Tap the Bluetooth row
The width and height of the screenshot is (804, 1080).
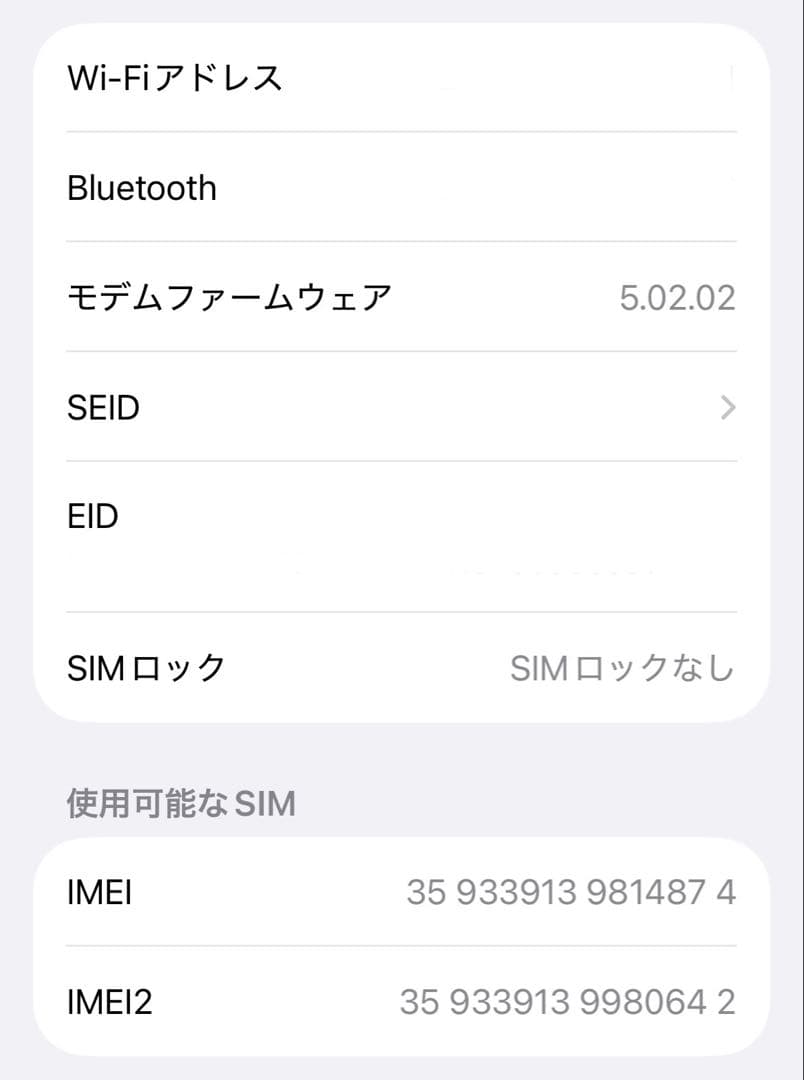(400, 187)
